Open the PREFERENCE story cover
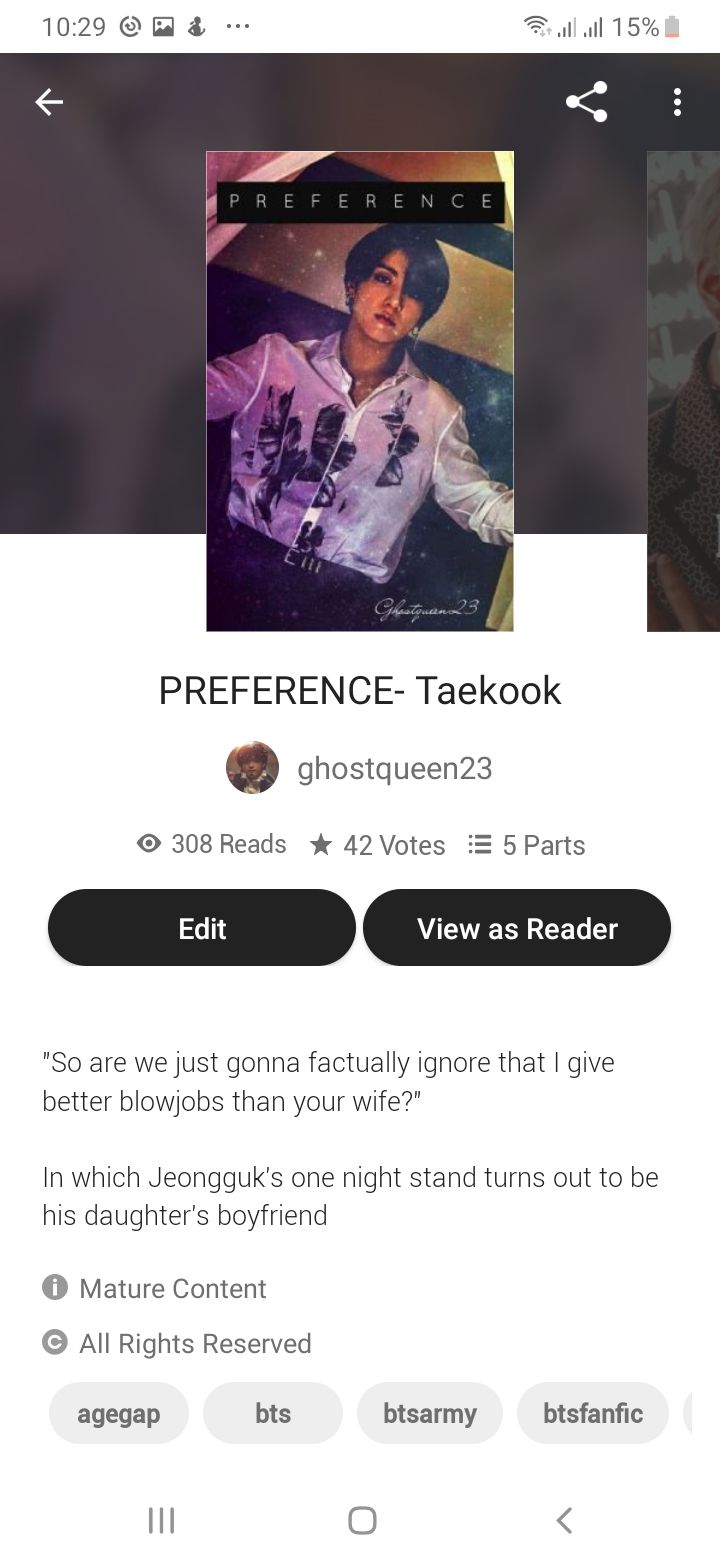The height and width of the screenshot is (1560, 720). [x=360, y=391]
